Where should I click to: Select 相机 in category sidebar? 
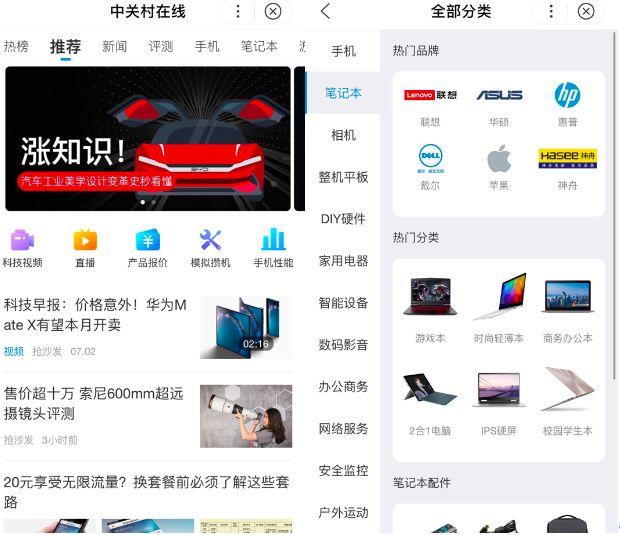343,135
